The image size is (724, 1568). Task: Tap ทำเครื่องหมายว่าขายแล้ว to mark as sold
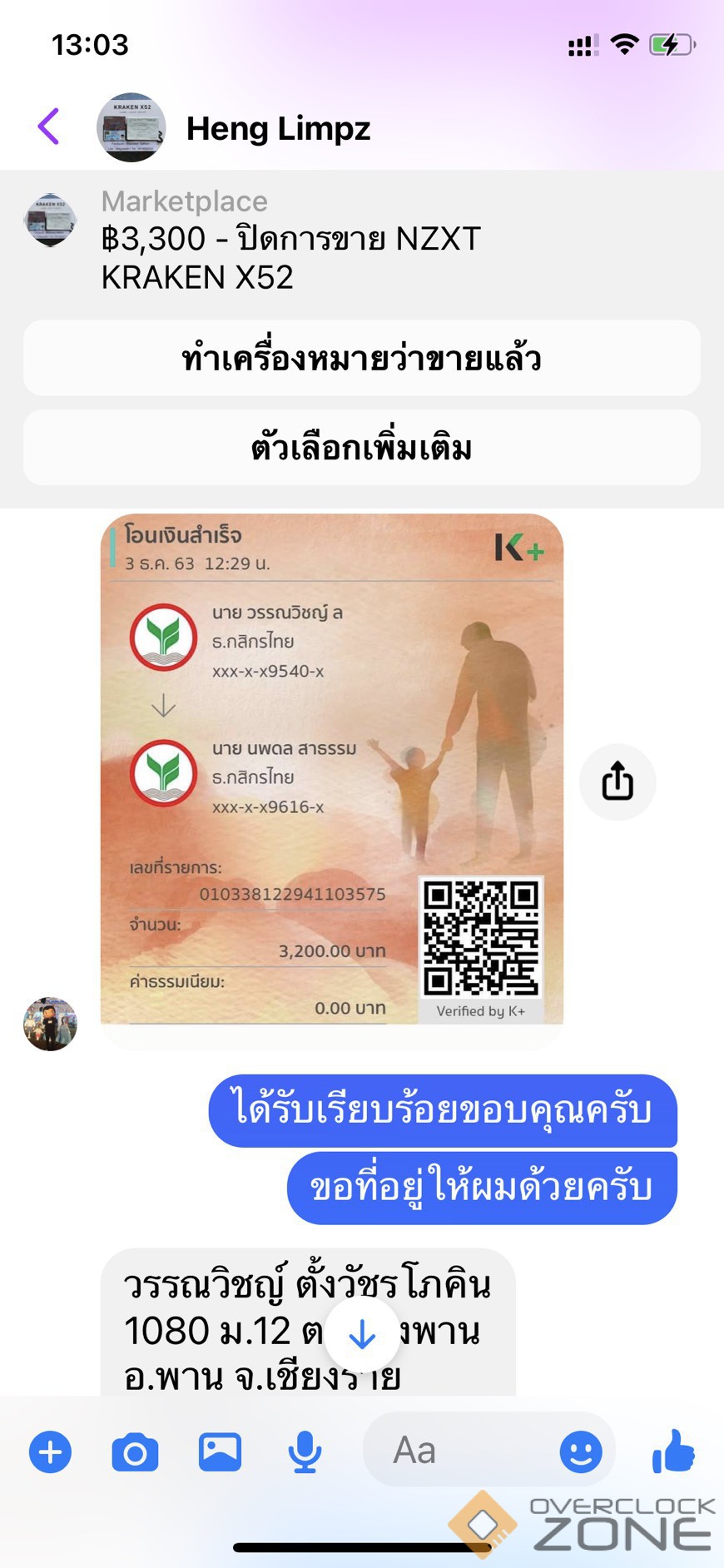[x=361, y=359]
